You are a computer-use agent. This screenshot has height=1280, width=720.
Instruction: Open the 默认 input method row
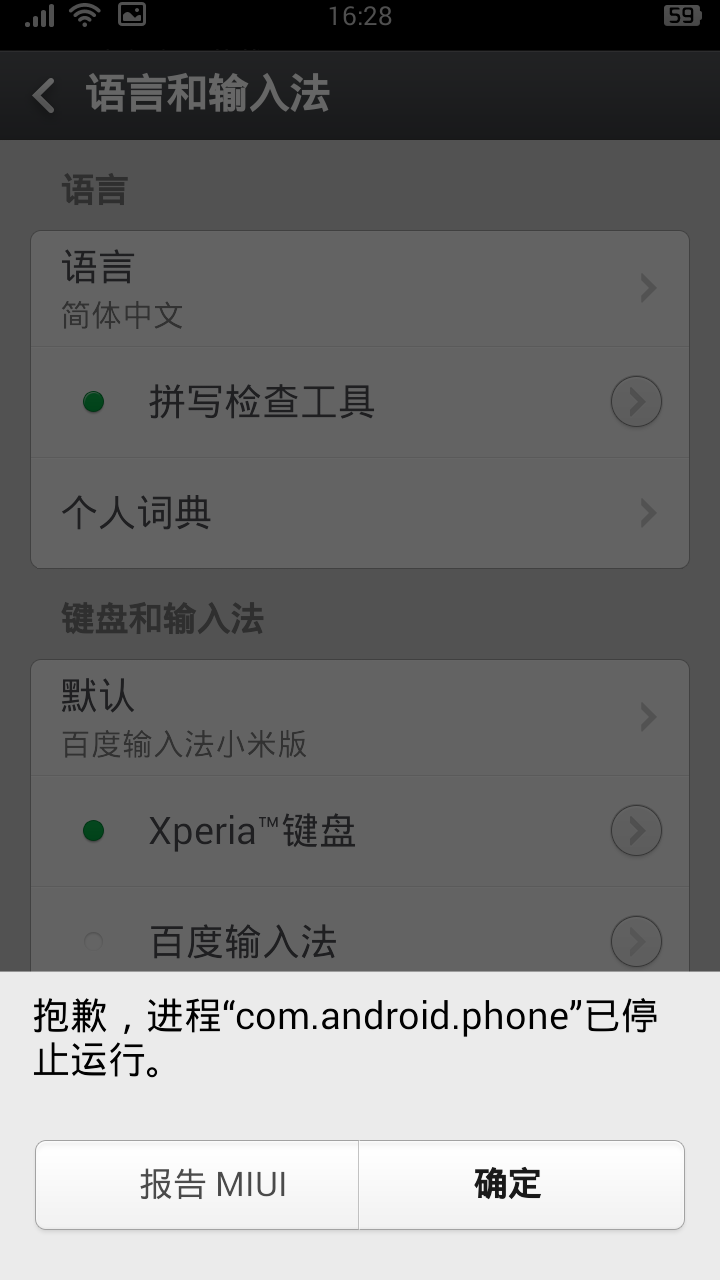point(360,717)
